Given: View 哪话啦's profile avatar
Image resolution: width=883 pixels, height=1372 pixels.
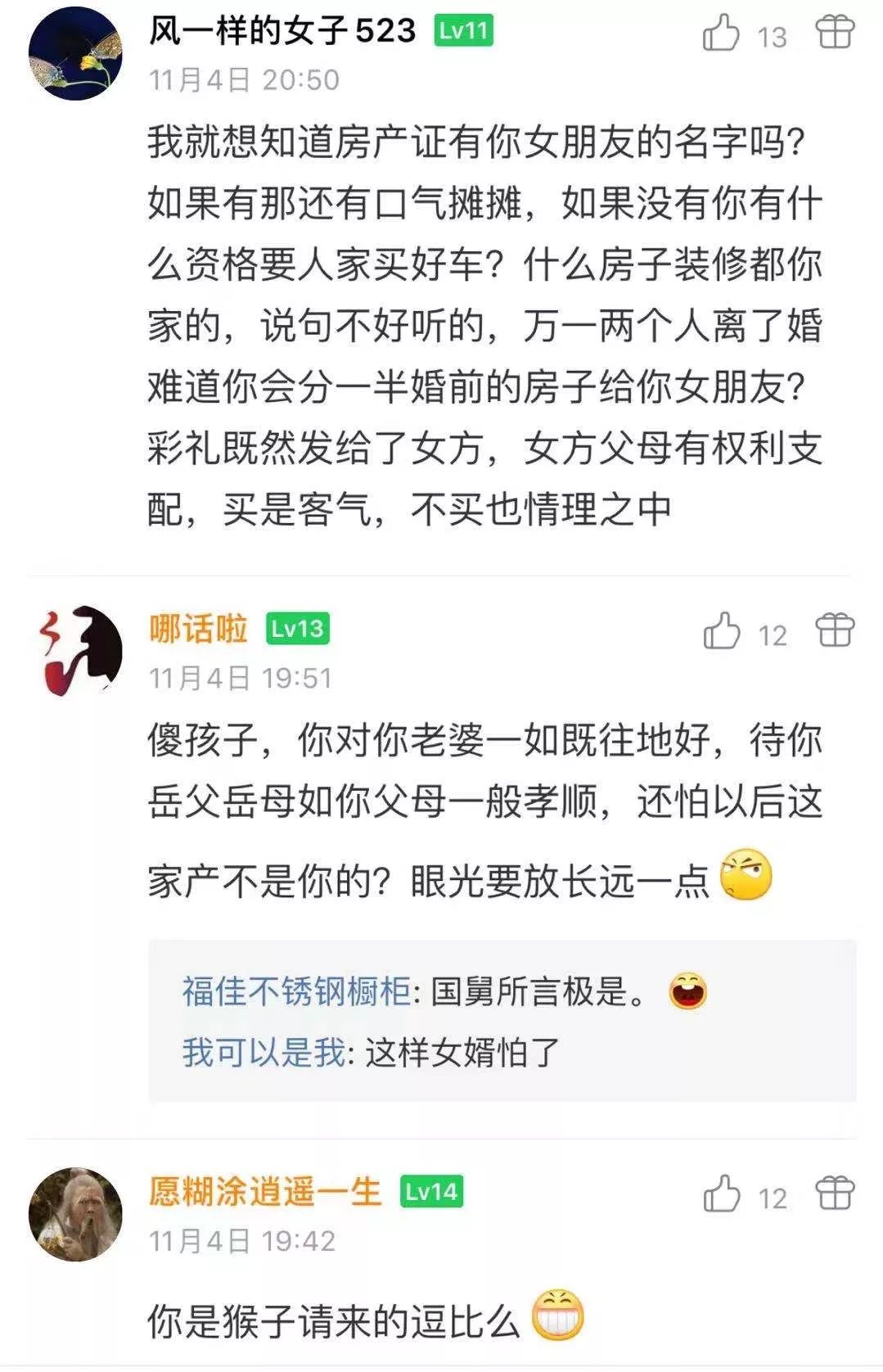Looking at the screenshot, I should (x=75, y=652).
